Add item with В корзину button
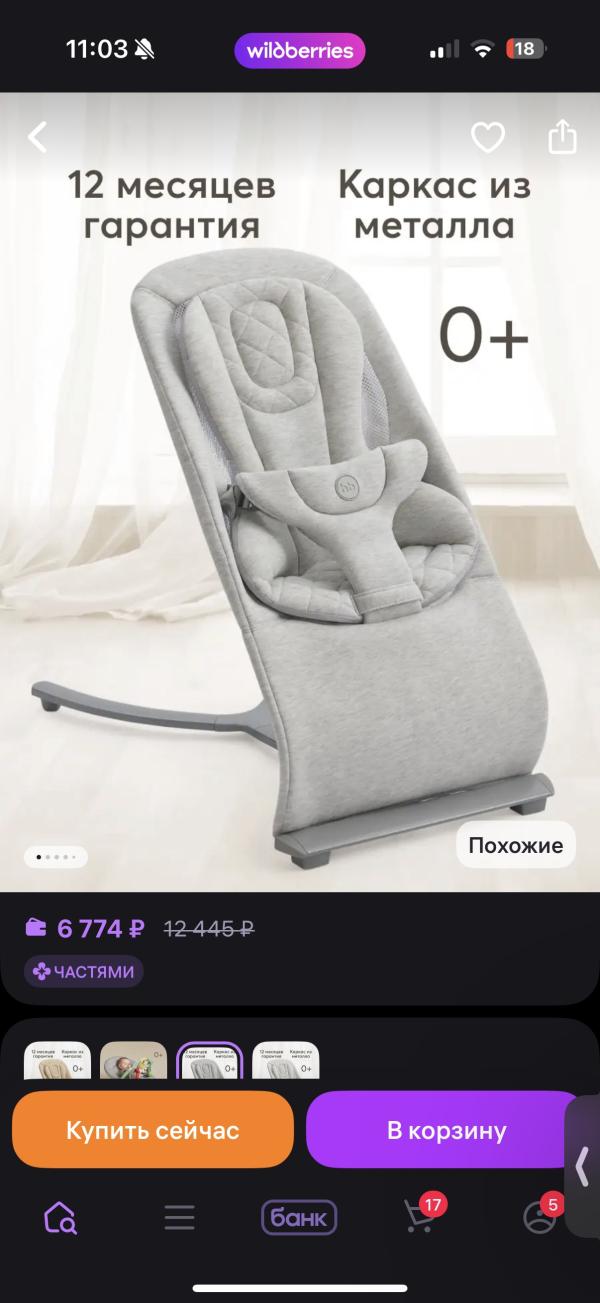600x1303 pixels. click(x=447, y=1130)
